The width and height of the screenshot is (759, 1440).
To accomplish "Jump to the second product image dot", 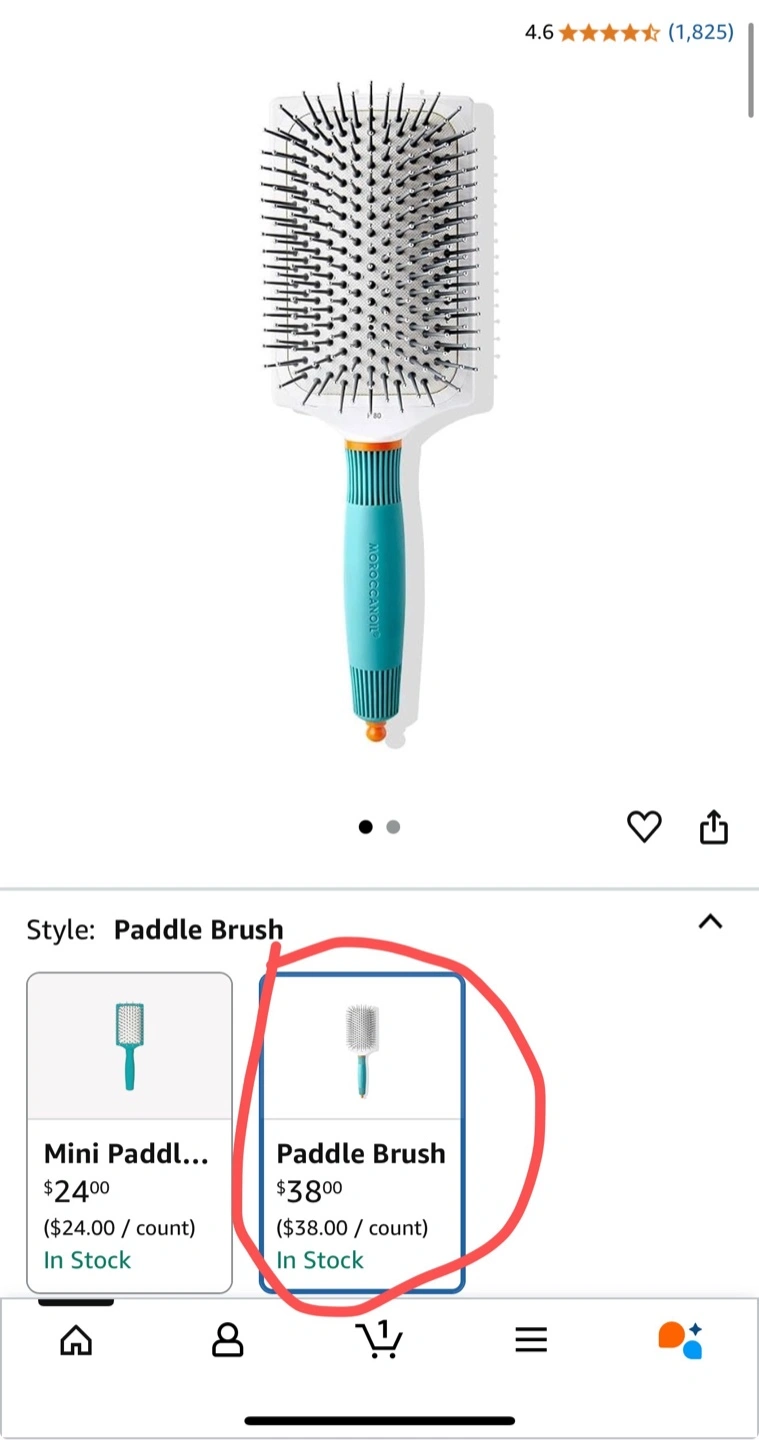I will (393, 827).
